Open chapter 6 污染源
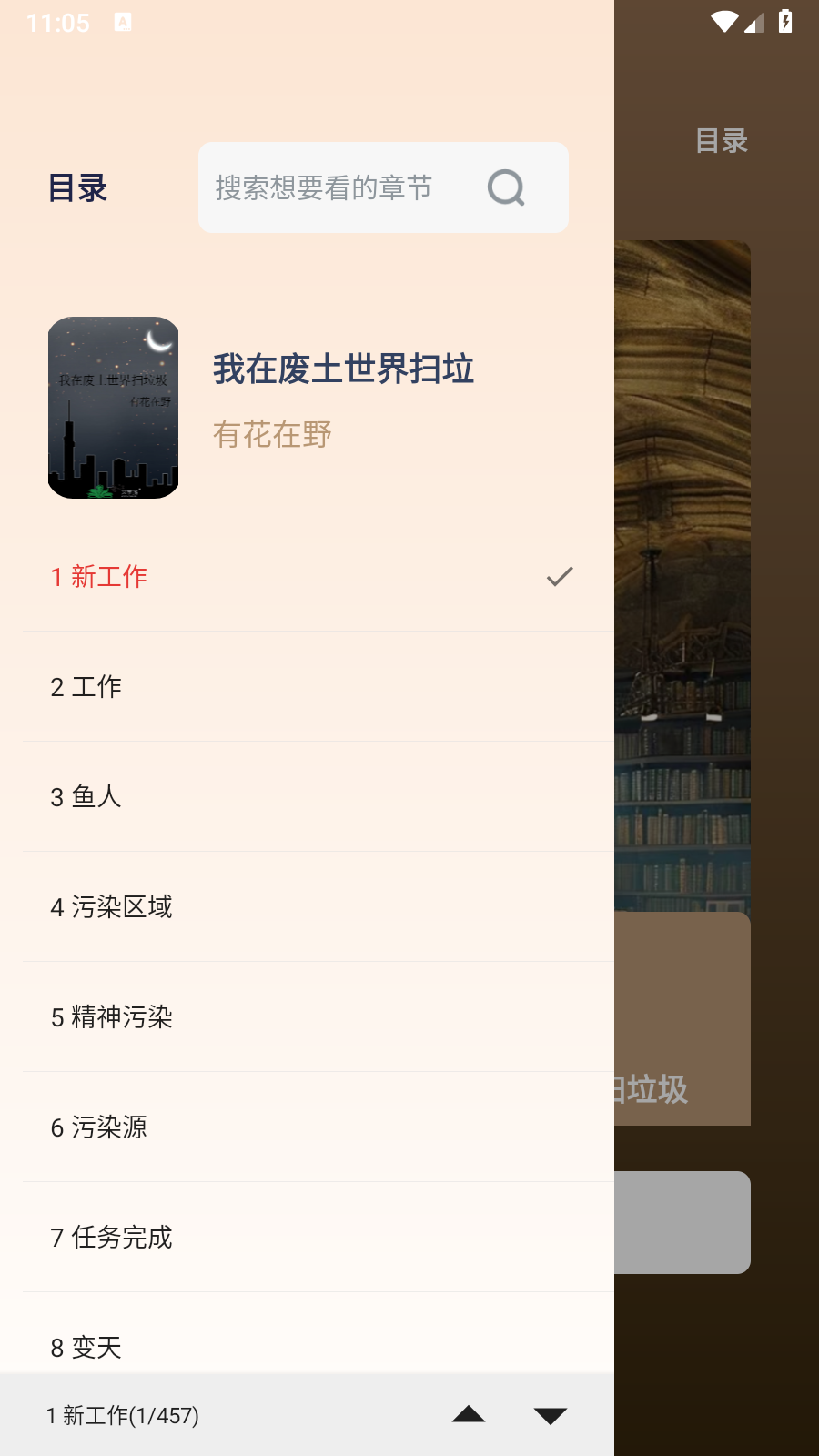This screenshot has width=819, height=1456. pos(100,1127)
